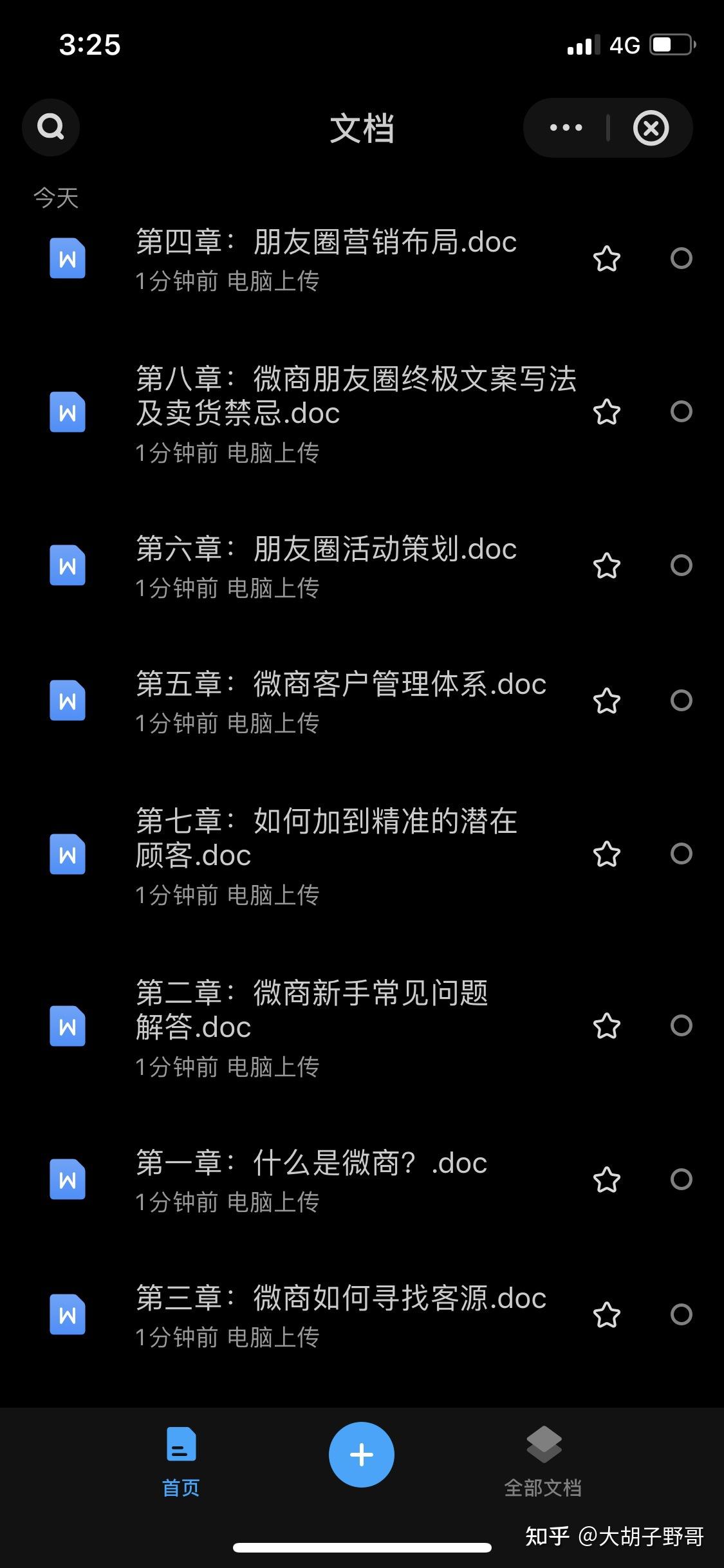The image size is (724, 1568).
Task: Open the mini program more options menu
Action: click(566, 127)
